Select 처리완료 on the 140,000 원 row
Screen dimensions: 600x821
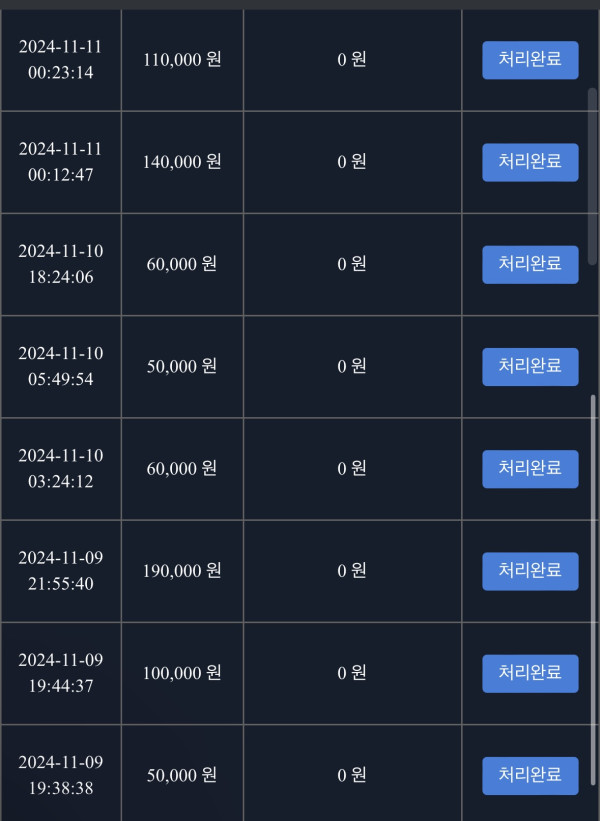[x=530, y=162]
